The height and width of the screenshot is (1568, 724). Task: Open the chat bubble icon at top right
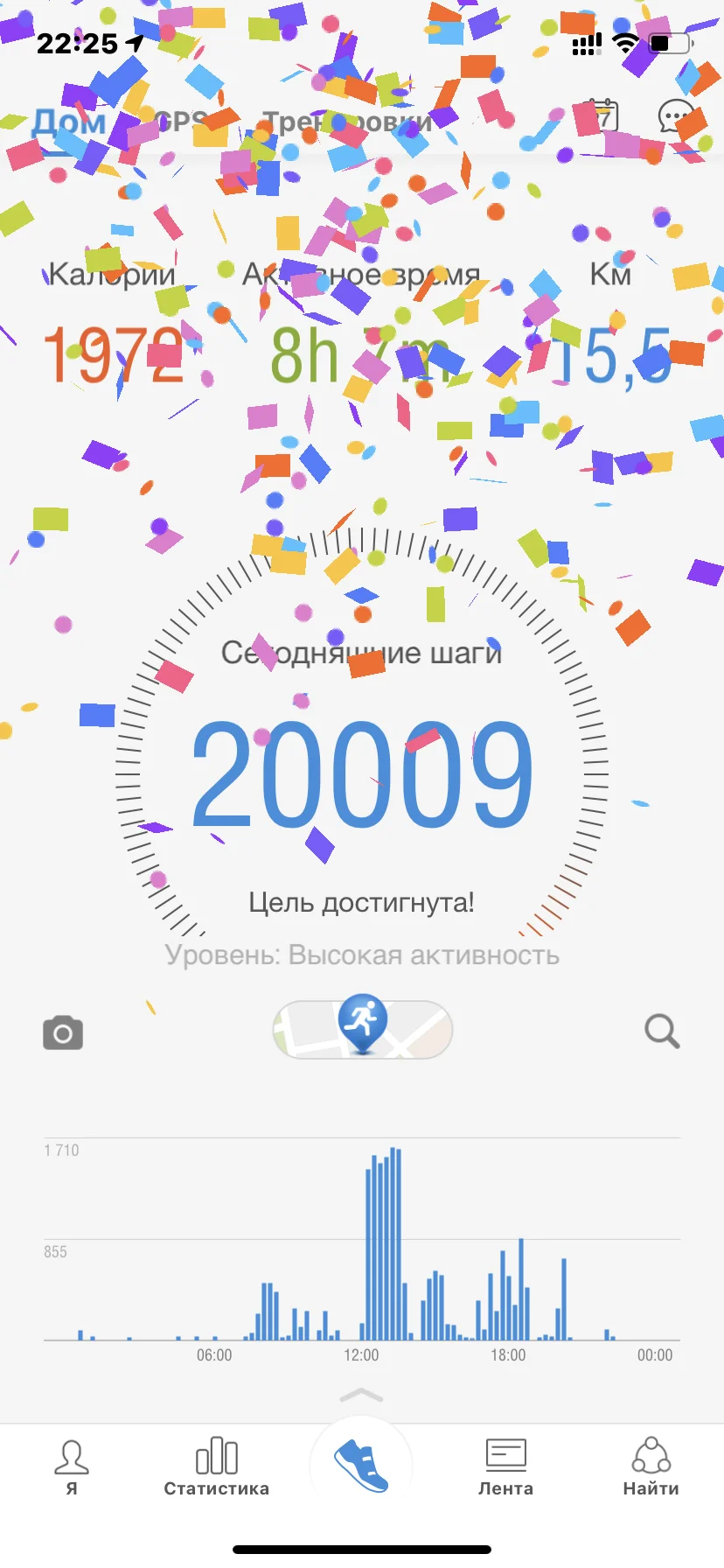pyautogui.click(x=674, y=115)
